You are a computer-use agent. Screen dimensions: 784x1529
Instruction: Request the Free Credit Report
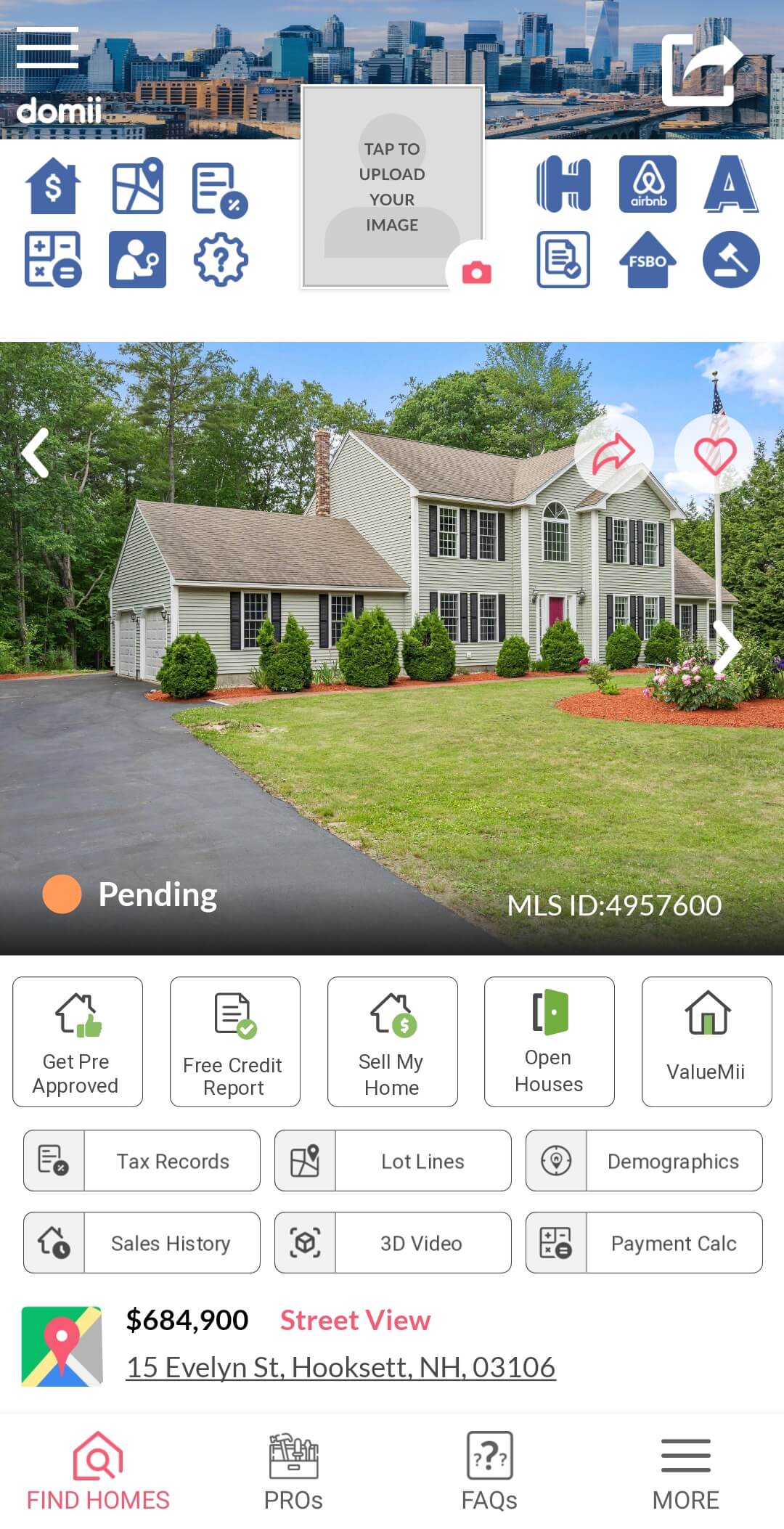[x=235, y=1041]
